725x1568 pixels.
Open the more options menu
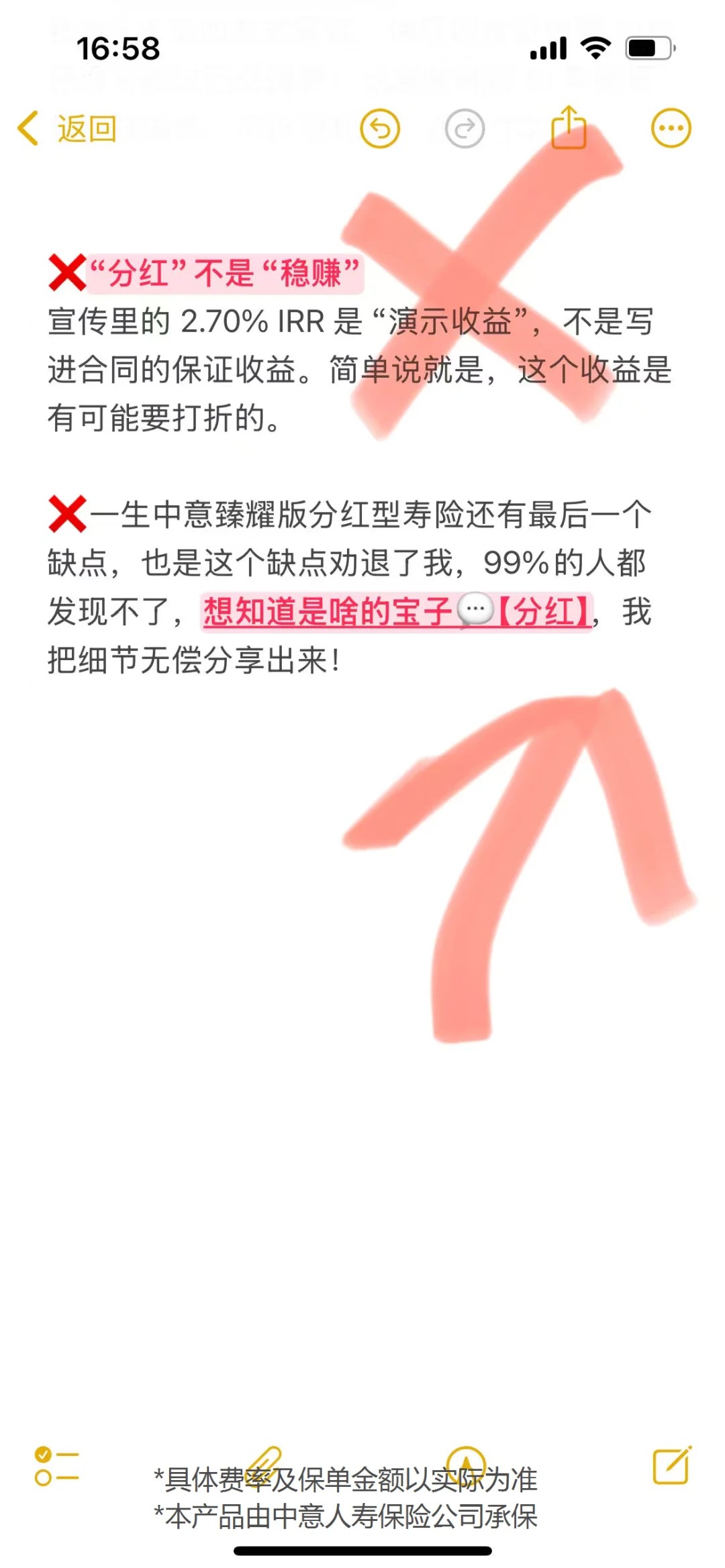671,128
